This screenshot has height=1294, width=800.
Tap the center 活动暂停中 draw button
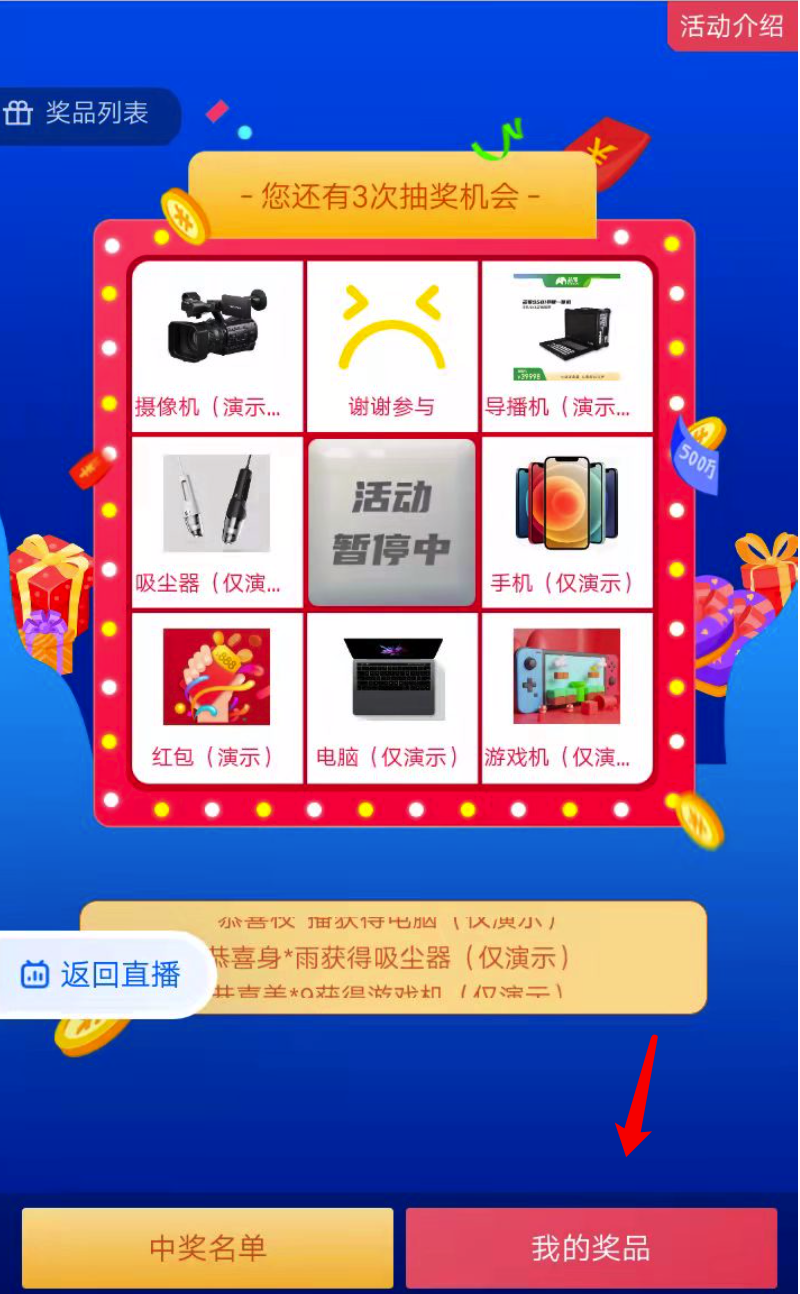[392, 522]
